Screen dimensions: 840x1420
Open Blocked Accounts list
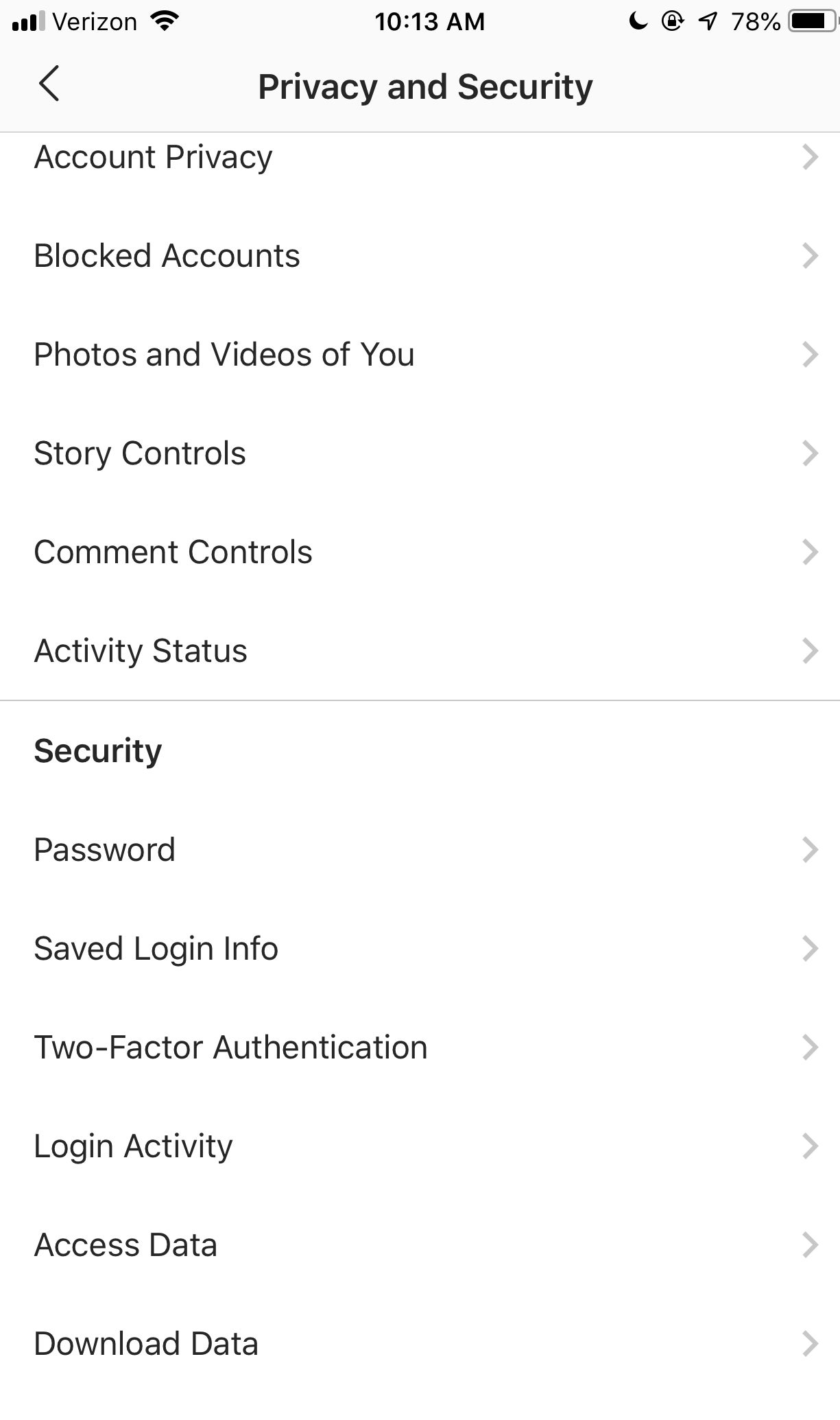coord(420,256)
